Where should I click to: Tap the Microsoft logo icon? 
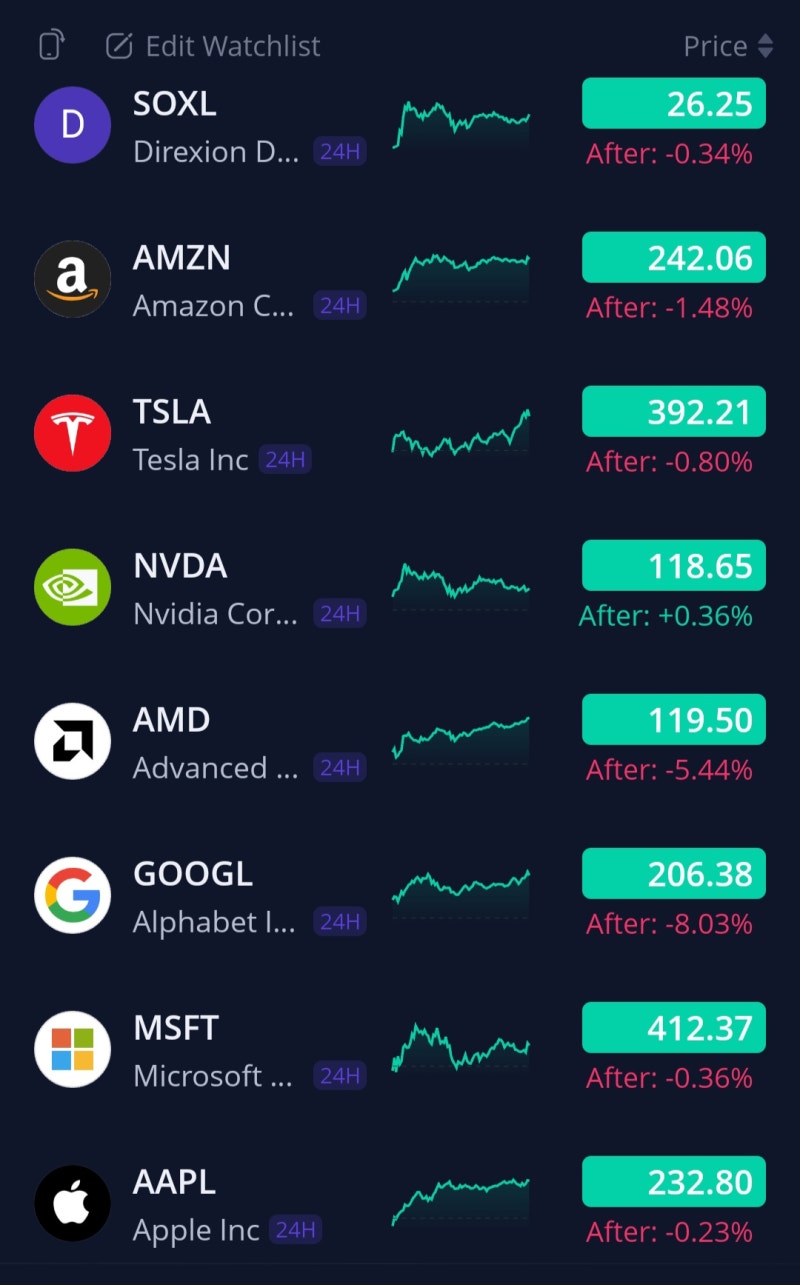click(72, 1049)
